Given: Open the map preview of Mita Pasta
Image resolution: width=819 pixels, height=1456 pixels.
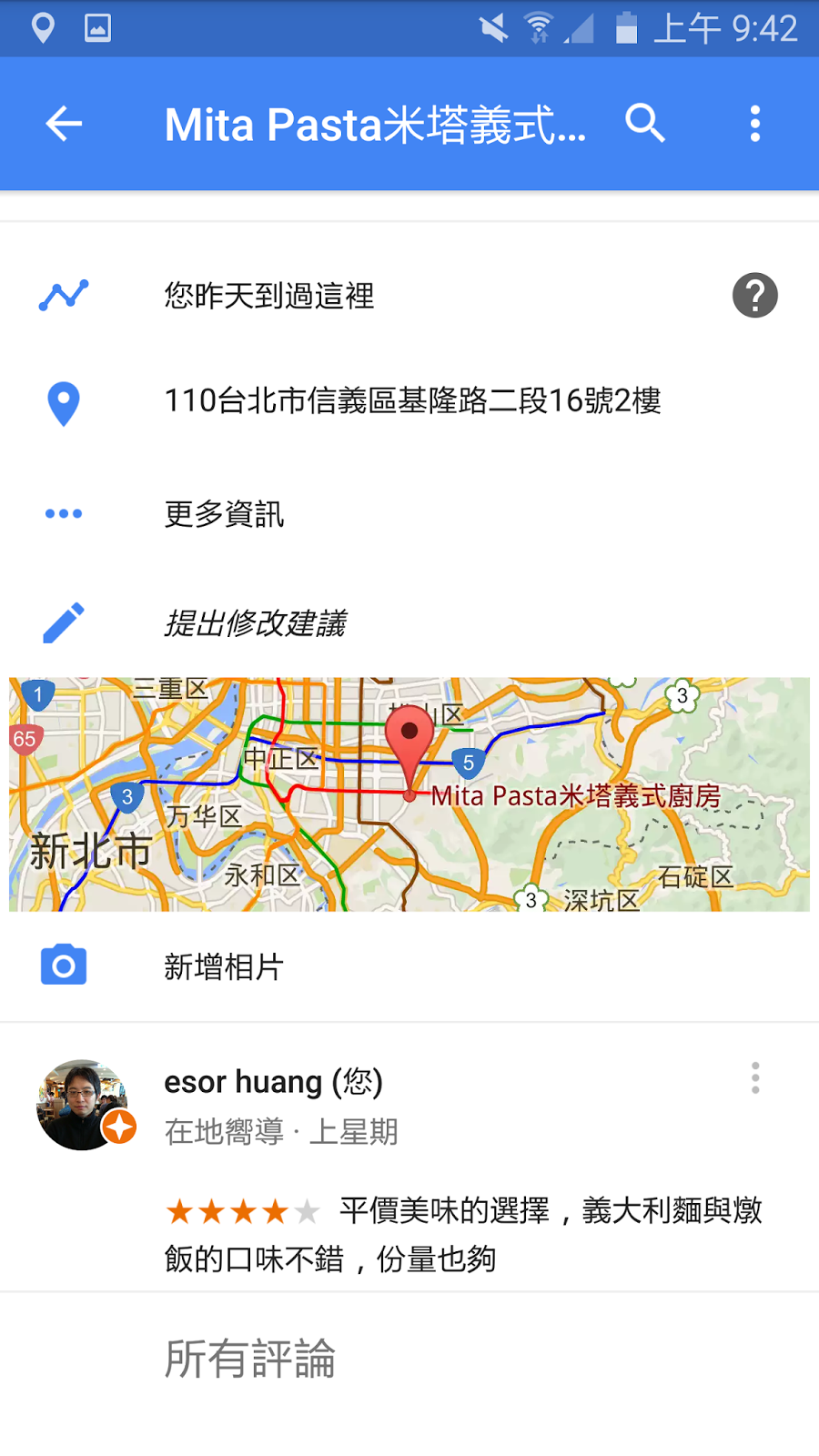Looking at the screenshot, I should click(409, 794).
